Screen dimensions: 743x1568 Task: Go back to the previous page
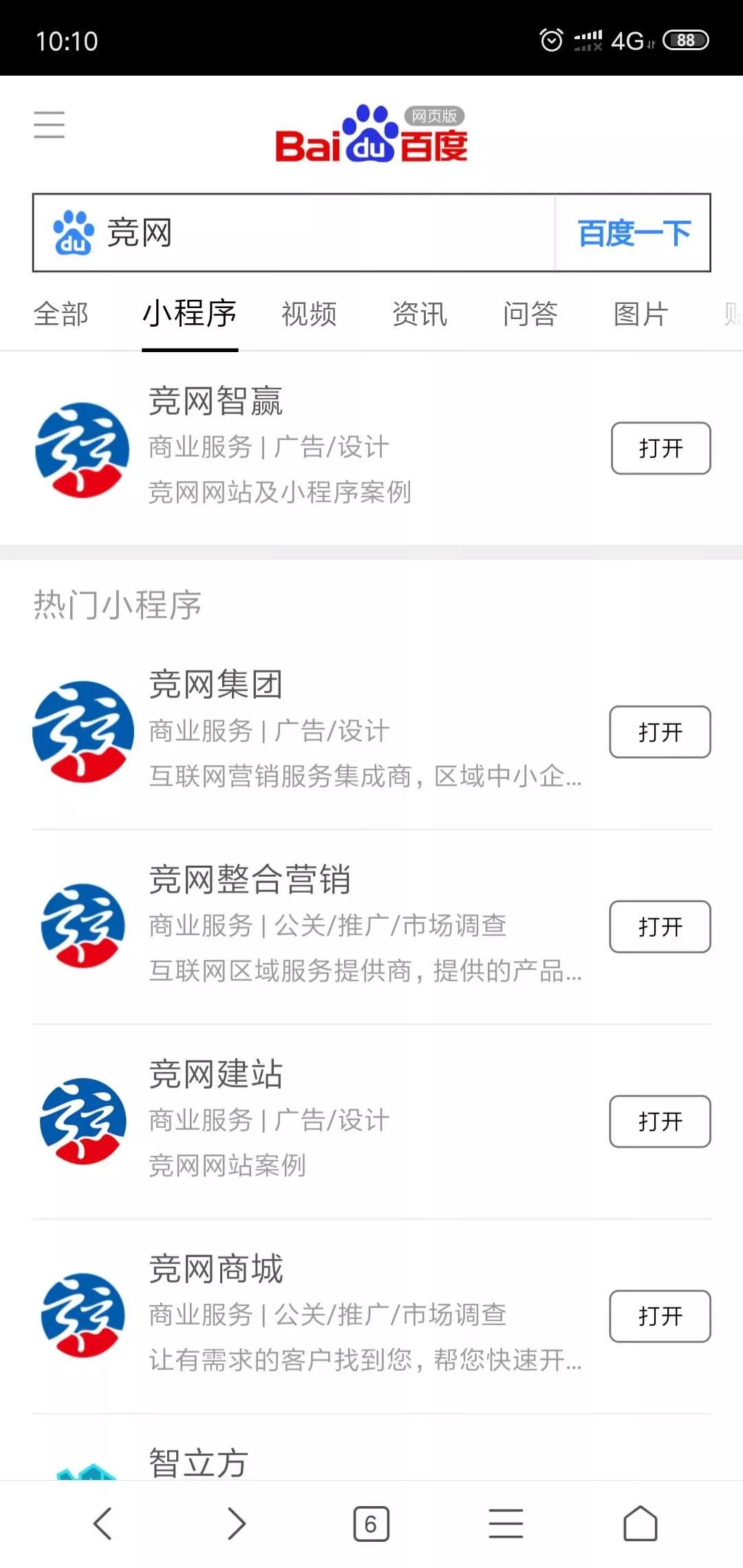[x=103, y=1523]
